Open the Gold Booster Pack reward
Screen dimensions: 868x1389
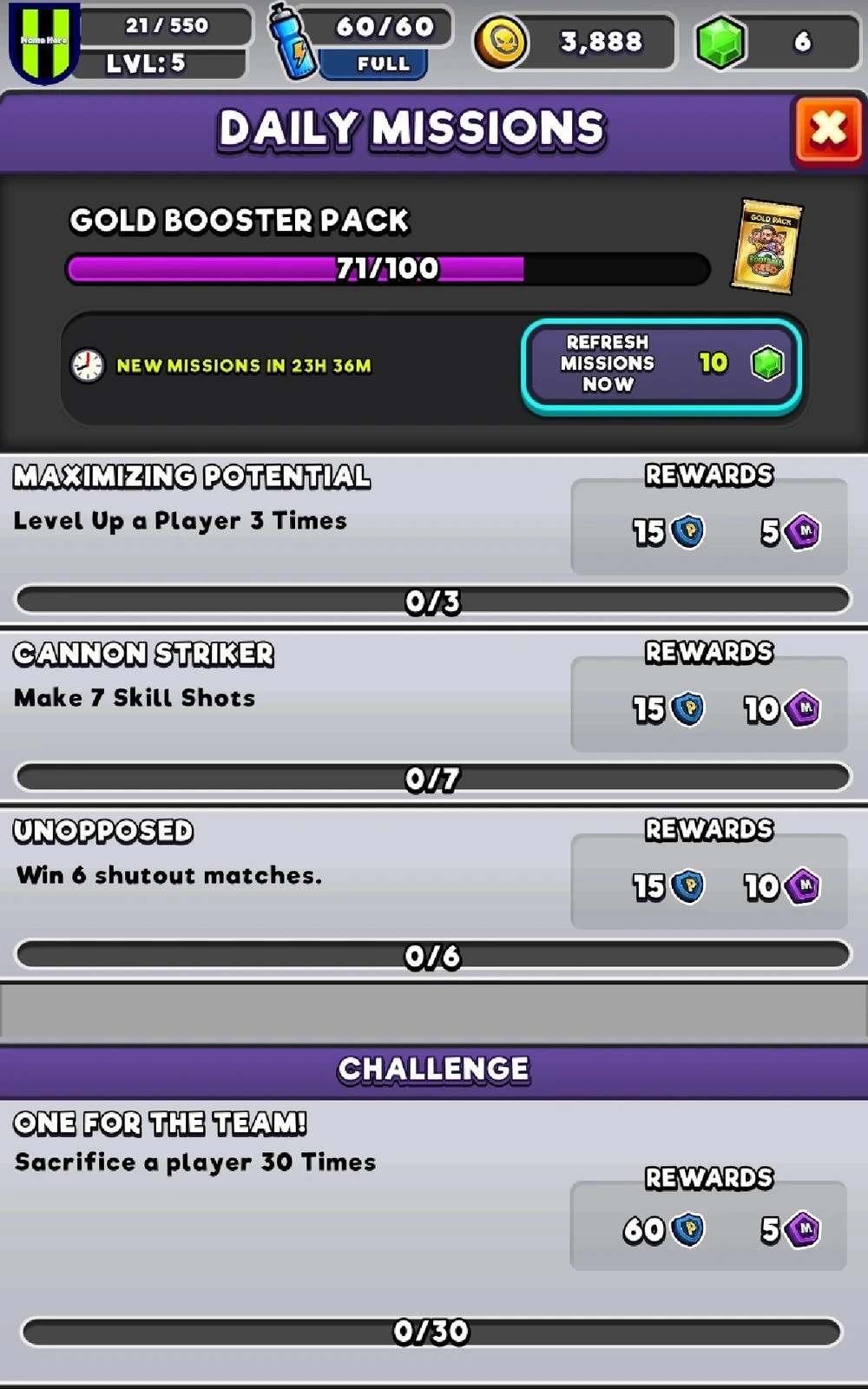[x=766, y=247]
